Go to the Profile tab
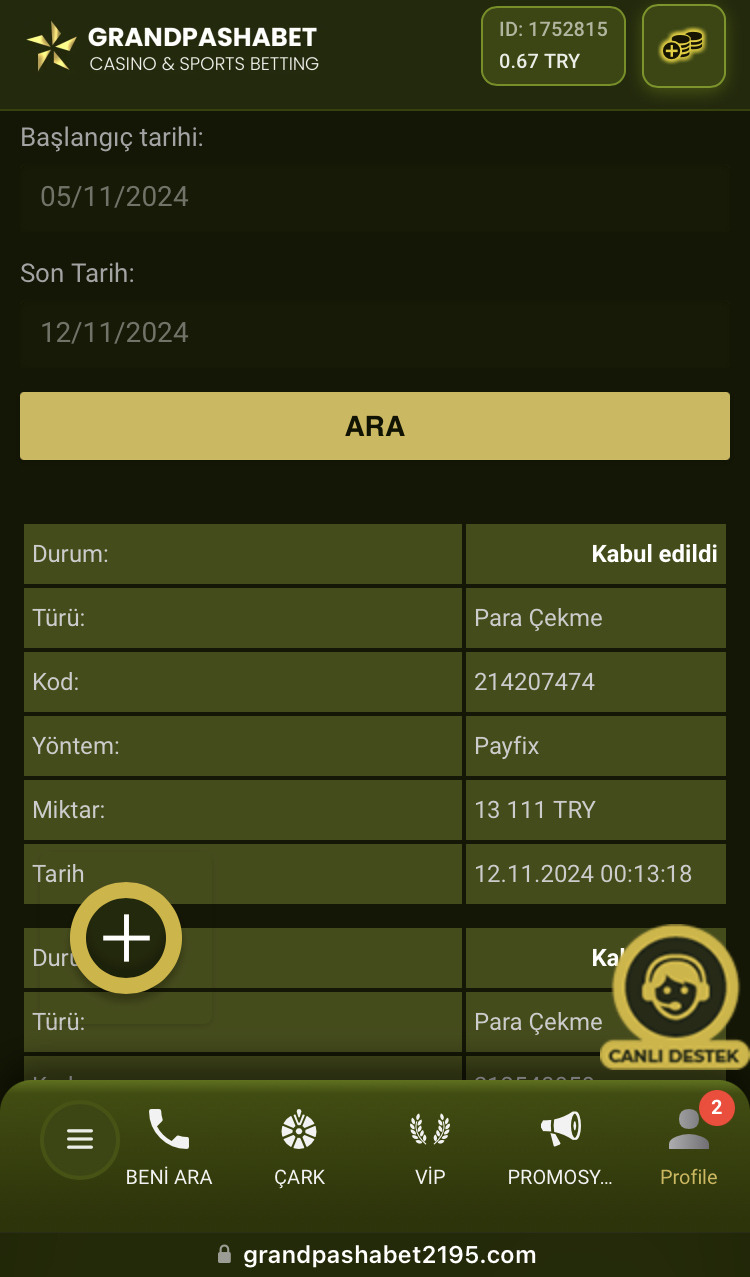750x1277 pixels. tap(689, 1148)
